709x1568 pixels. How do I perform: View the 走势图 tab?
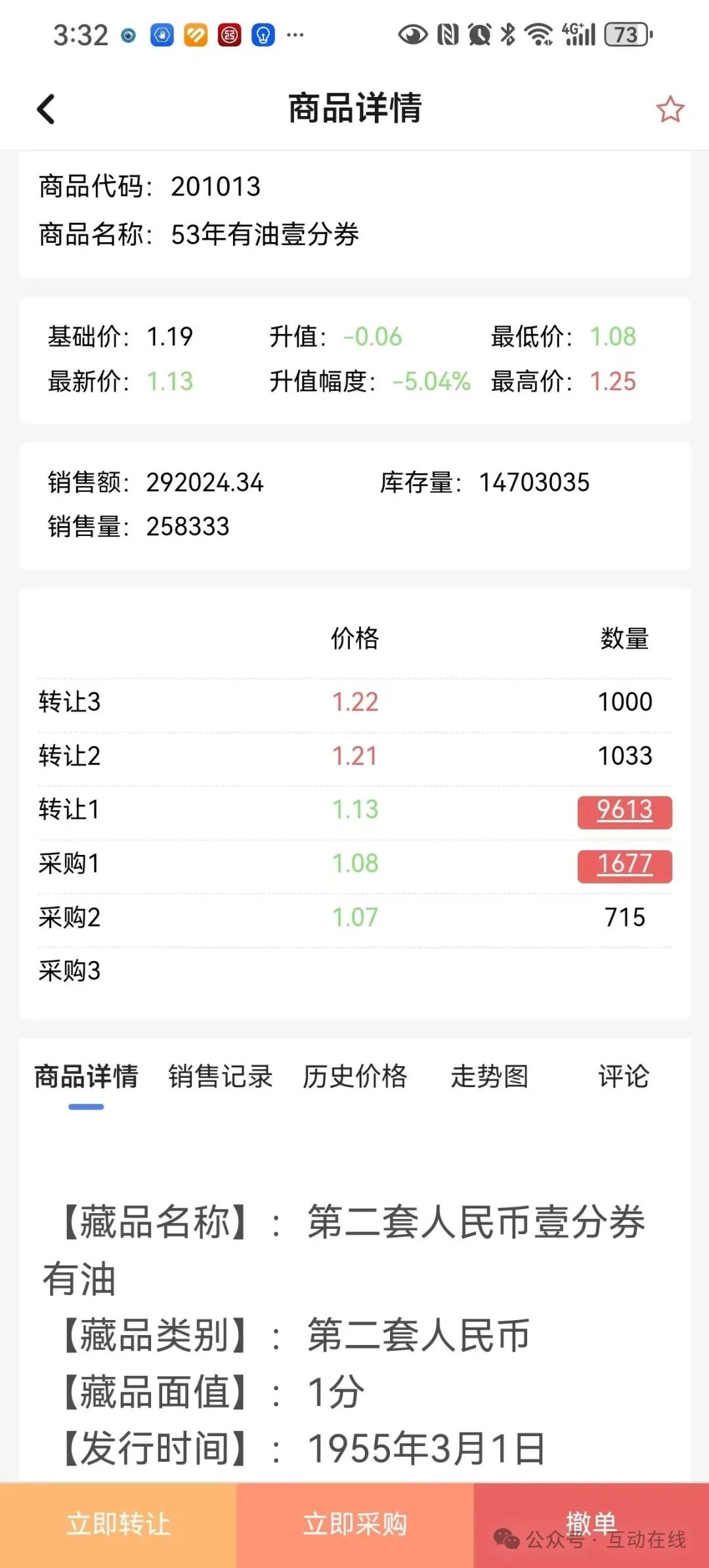(489, 1076)
